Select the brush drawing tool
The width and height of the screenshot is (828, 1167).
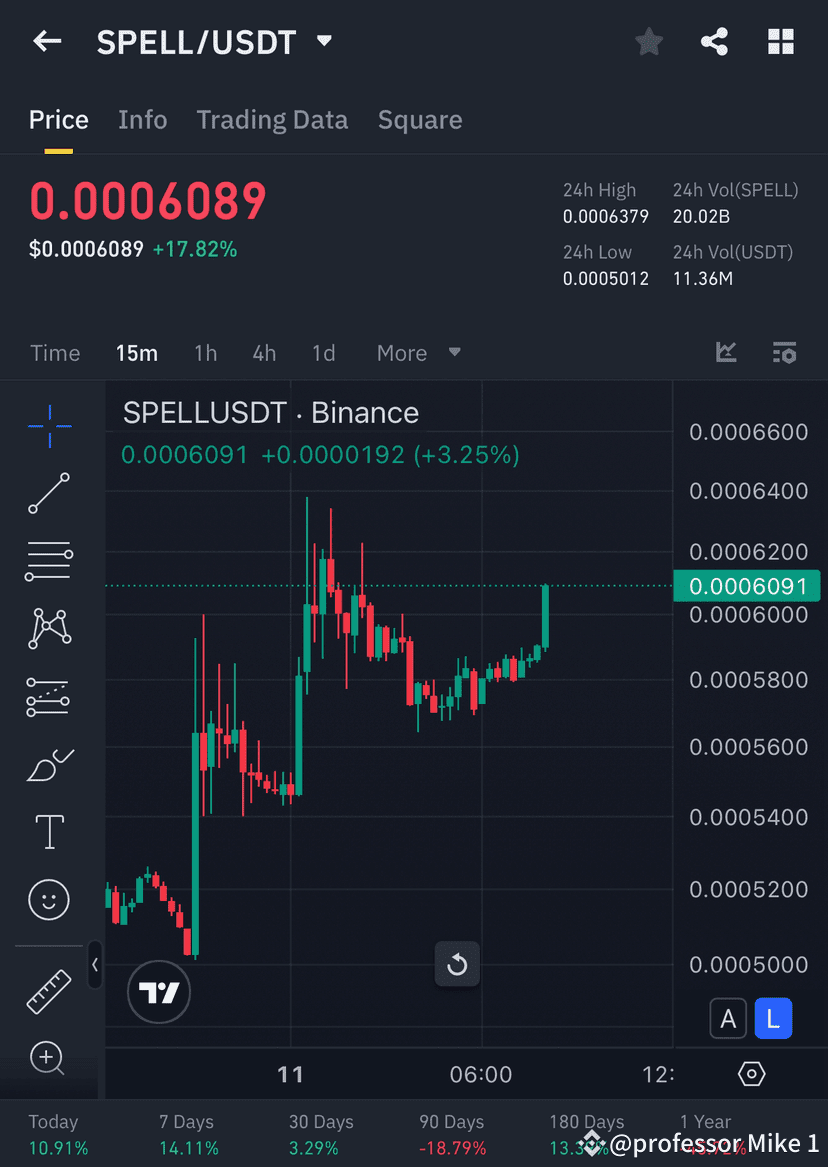(x=48, y=764)
